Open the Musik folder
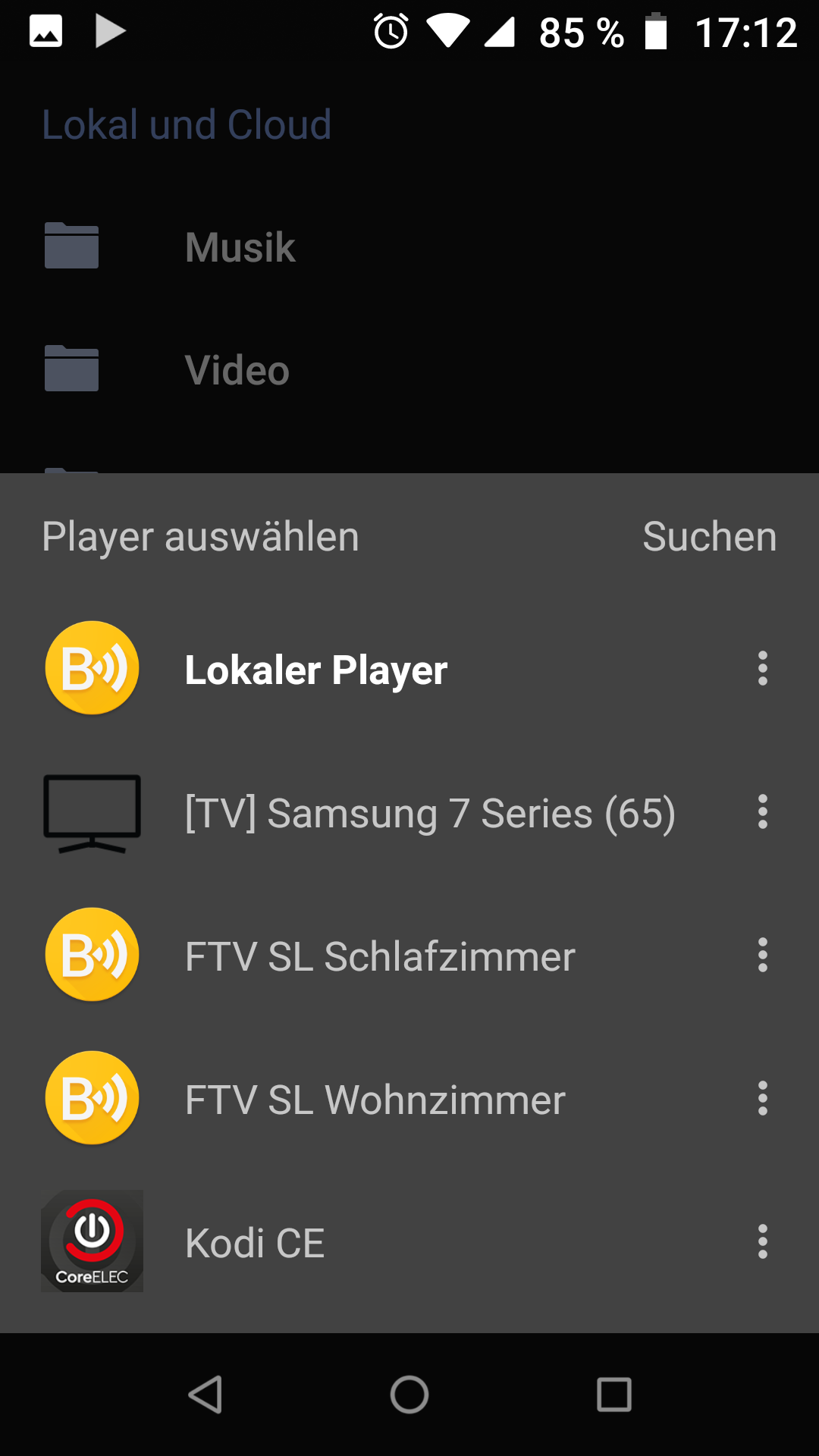819x1456 pixels. [x=409, y=247]
